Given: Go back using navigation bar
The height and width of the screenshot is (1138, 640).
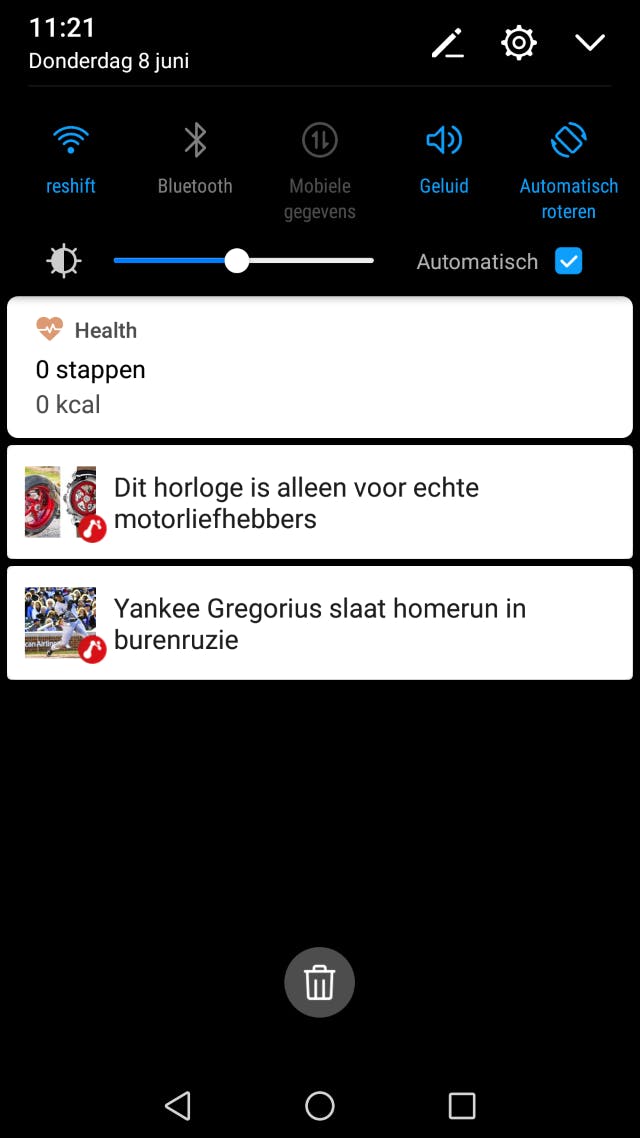Looking at the screenshot, I should coord(178,1105).
